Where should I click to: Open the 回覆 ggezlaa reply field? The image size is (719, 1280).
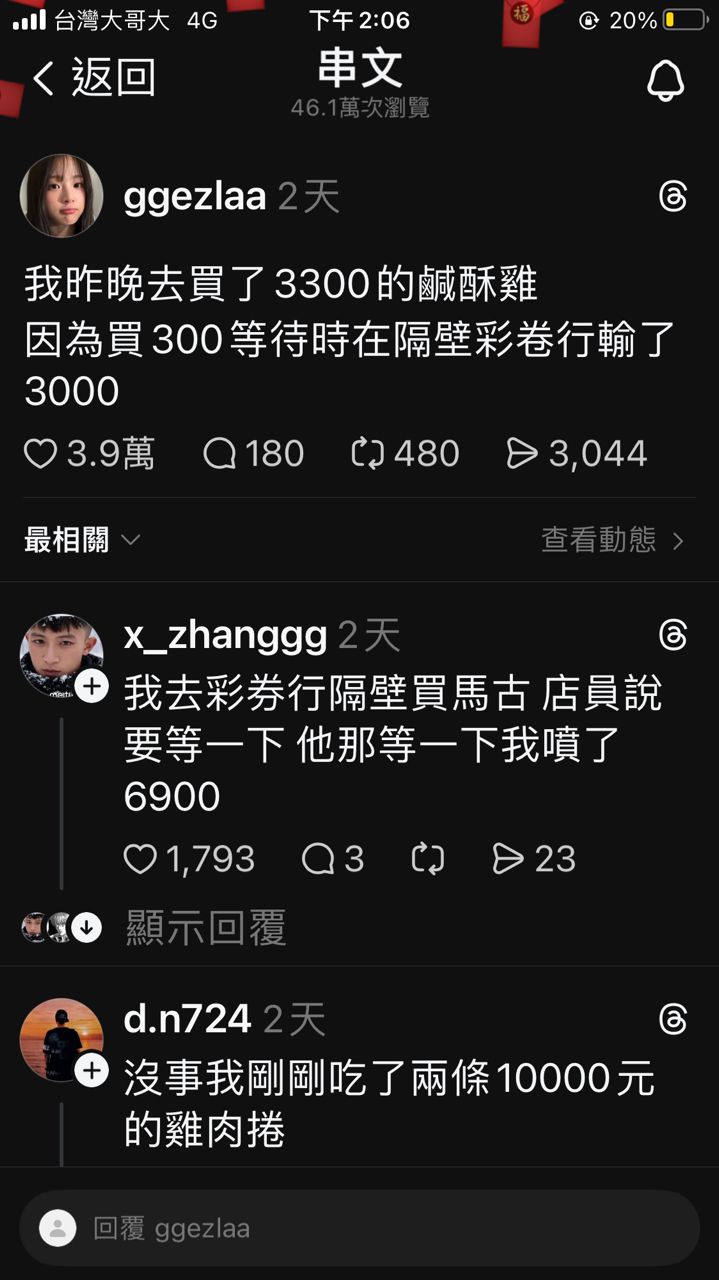click(359, 1228)
